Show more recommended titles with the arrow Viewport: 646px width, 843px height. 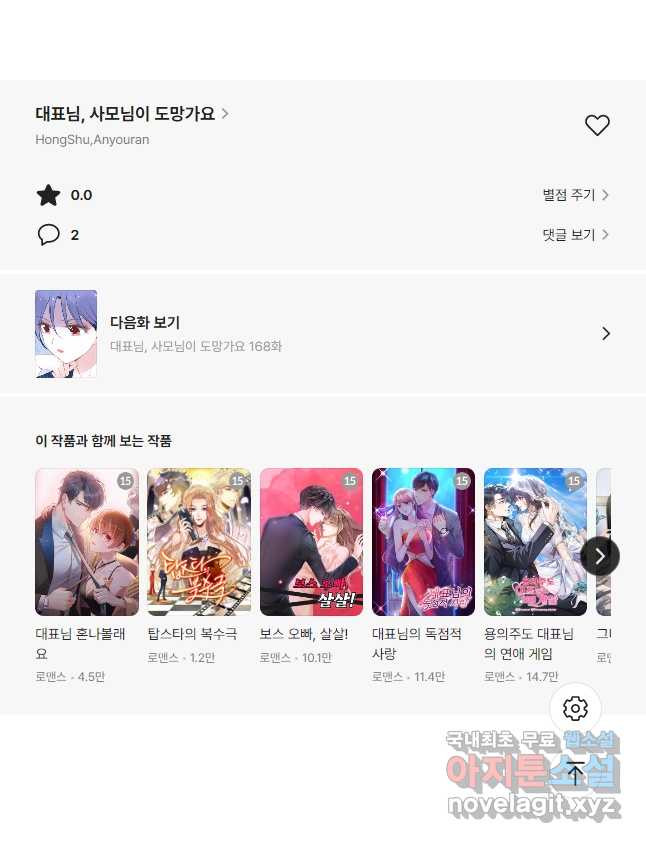click(x=599, y=556)
